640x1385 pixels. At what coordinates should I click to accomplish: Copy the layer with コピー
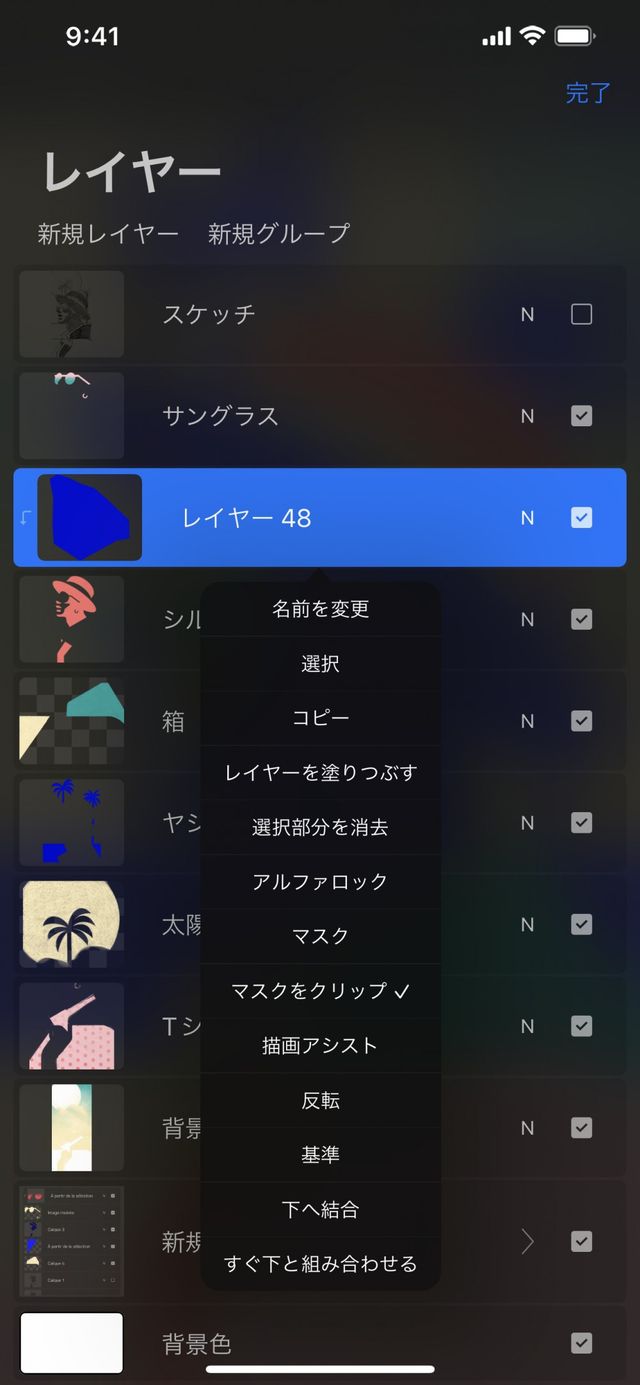coord(320,718)
